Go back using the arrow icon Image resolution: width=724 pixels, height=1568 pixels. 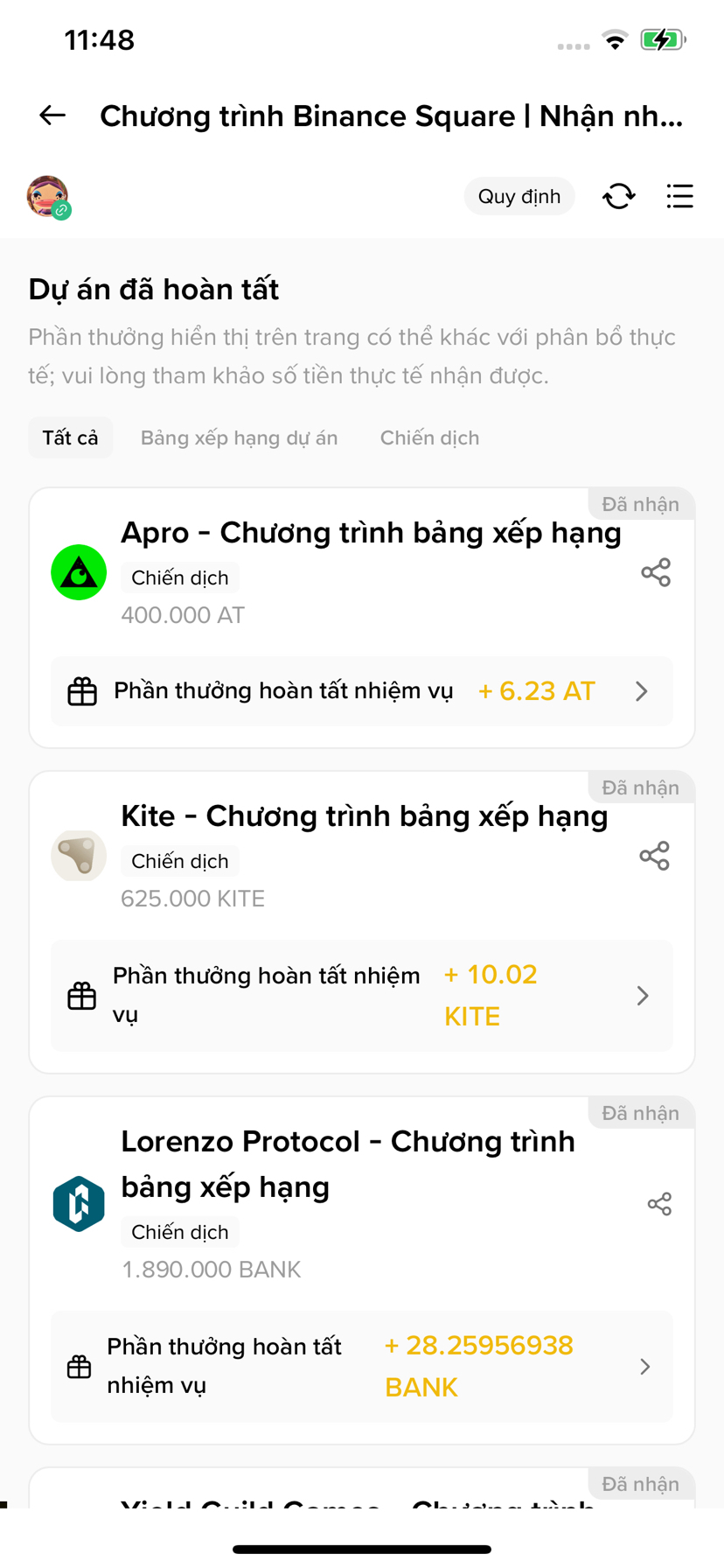[52, 115]
